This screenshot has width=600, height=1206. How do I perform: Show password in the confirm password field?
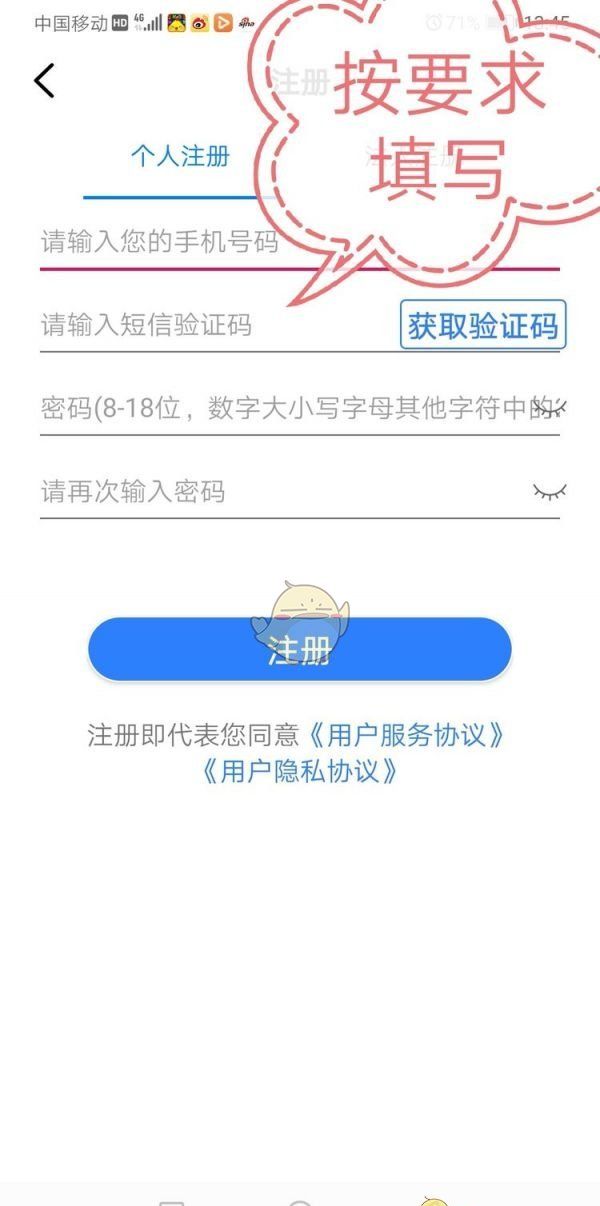[549, 491]
